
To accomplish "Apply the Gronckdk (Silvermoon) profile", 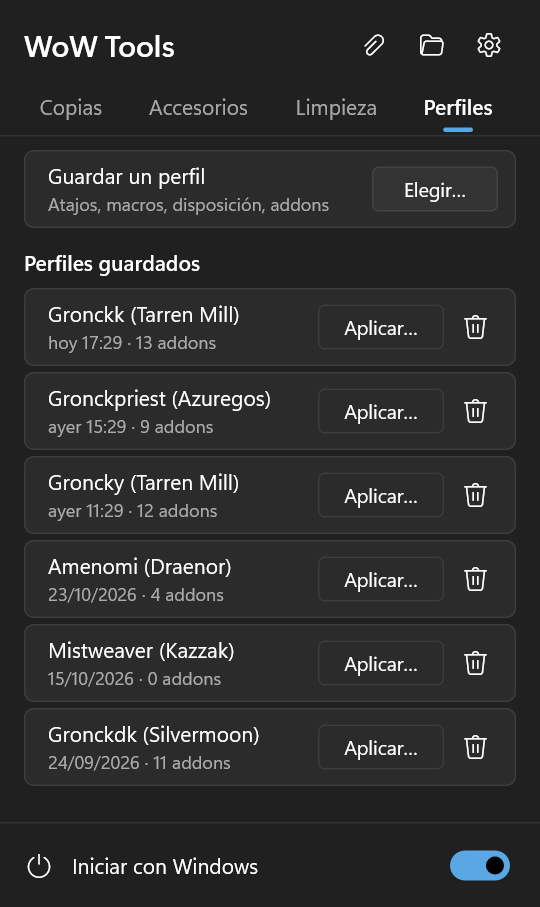I will pyautogui.click(x=381, y=747).
